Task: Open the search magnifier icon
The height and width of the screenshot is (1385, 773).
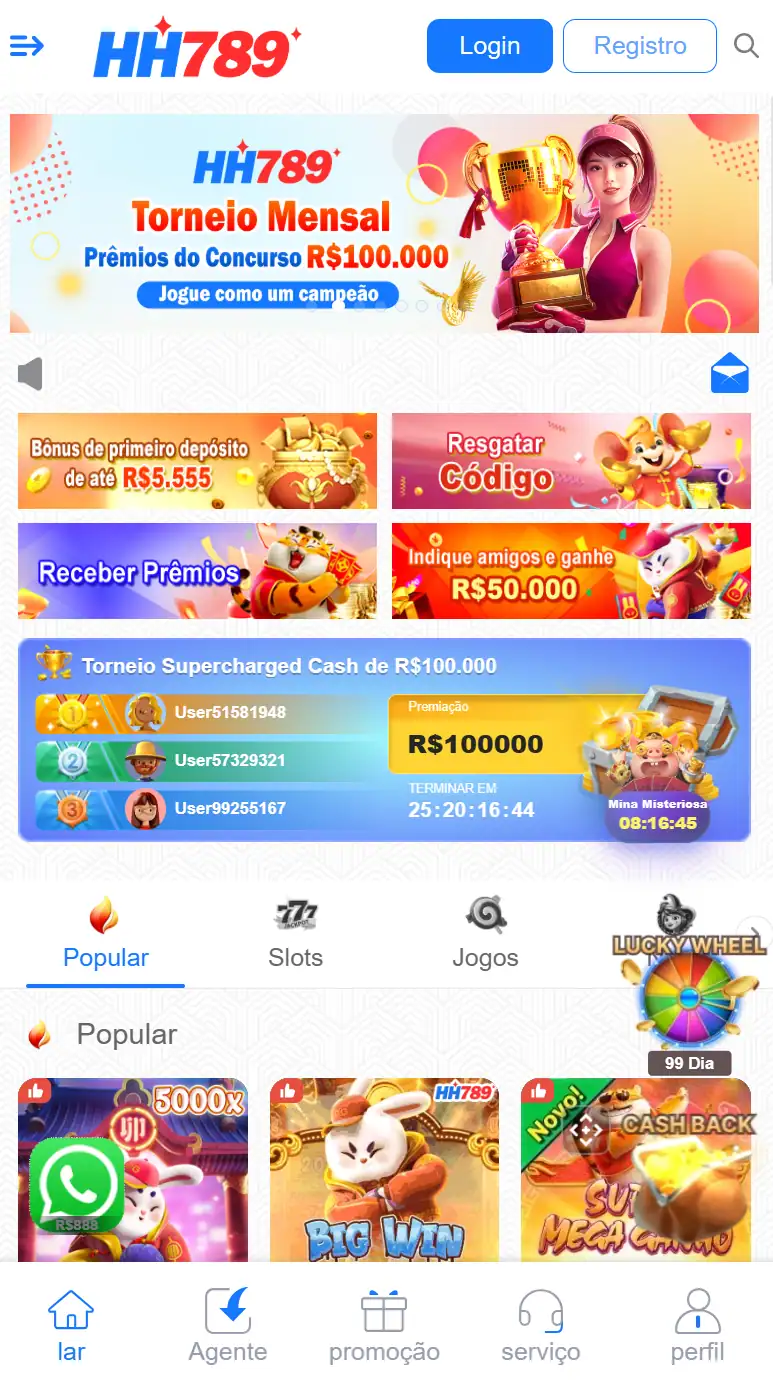Action: 746,46
